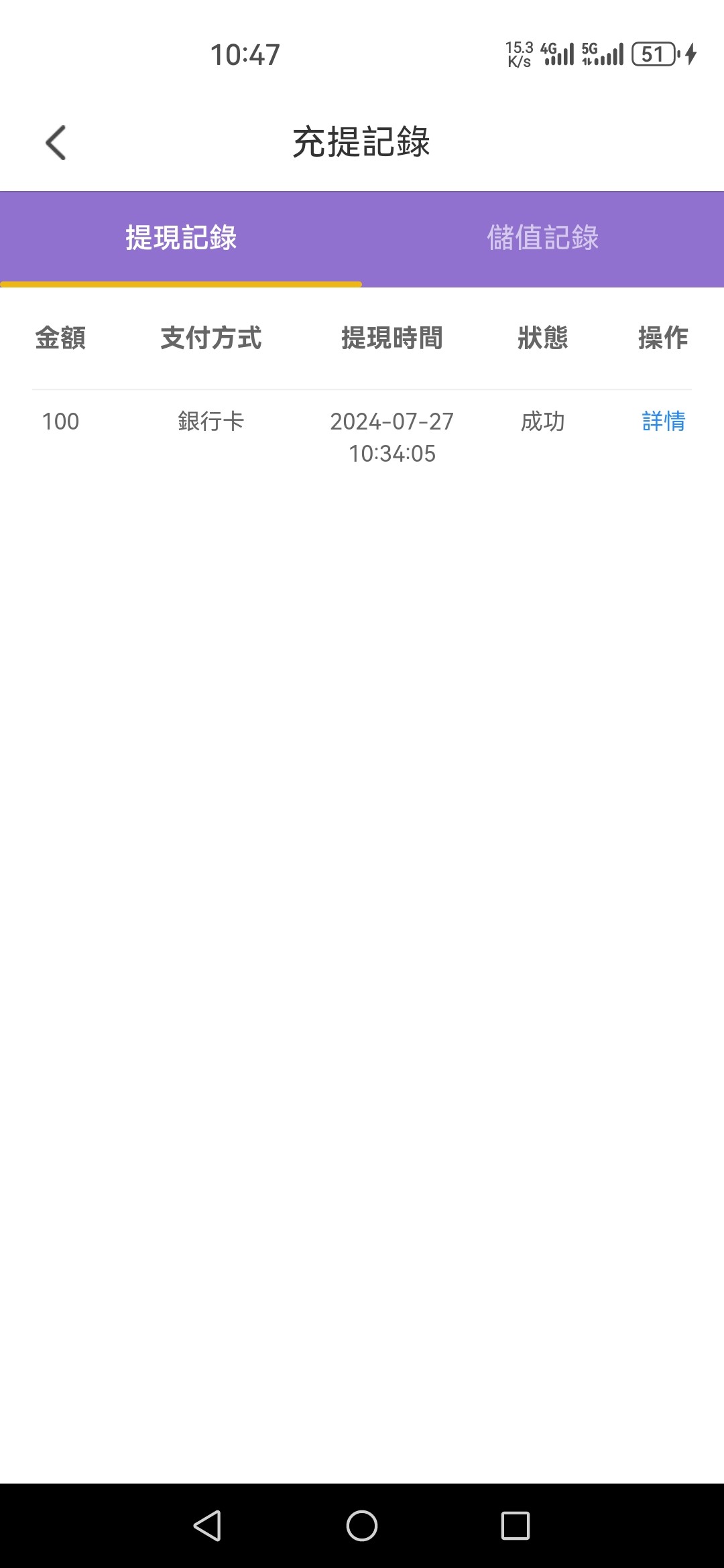Click the 充提記錄 page title
The image size is (724, 1568).
click(362, 139)
